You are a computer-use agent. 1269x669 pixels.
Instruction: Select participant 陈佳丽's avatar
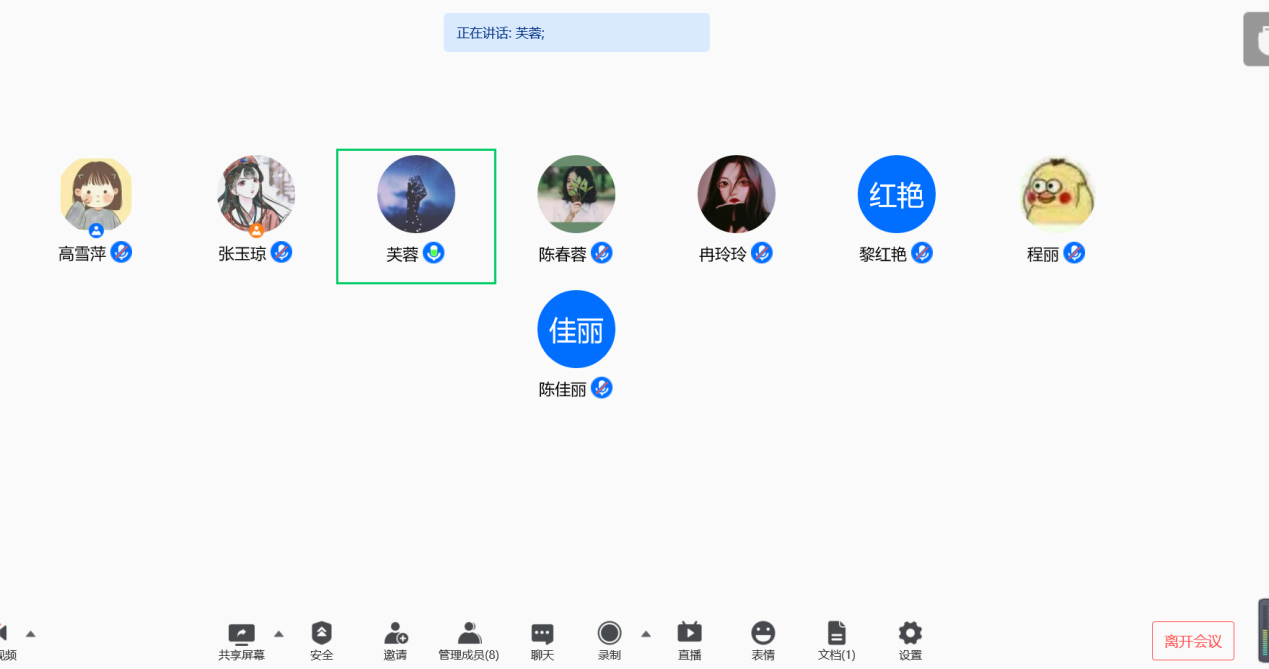pos(576,329)
